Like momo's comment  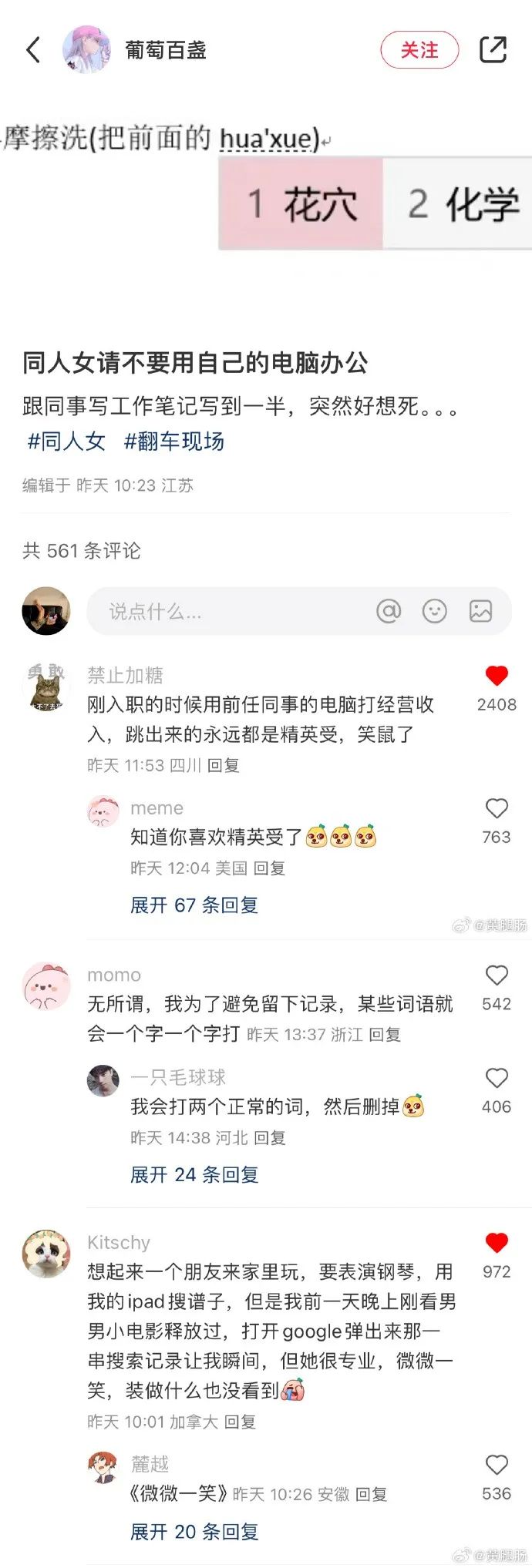pyautogui.click(x=497, y=975)
